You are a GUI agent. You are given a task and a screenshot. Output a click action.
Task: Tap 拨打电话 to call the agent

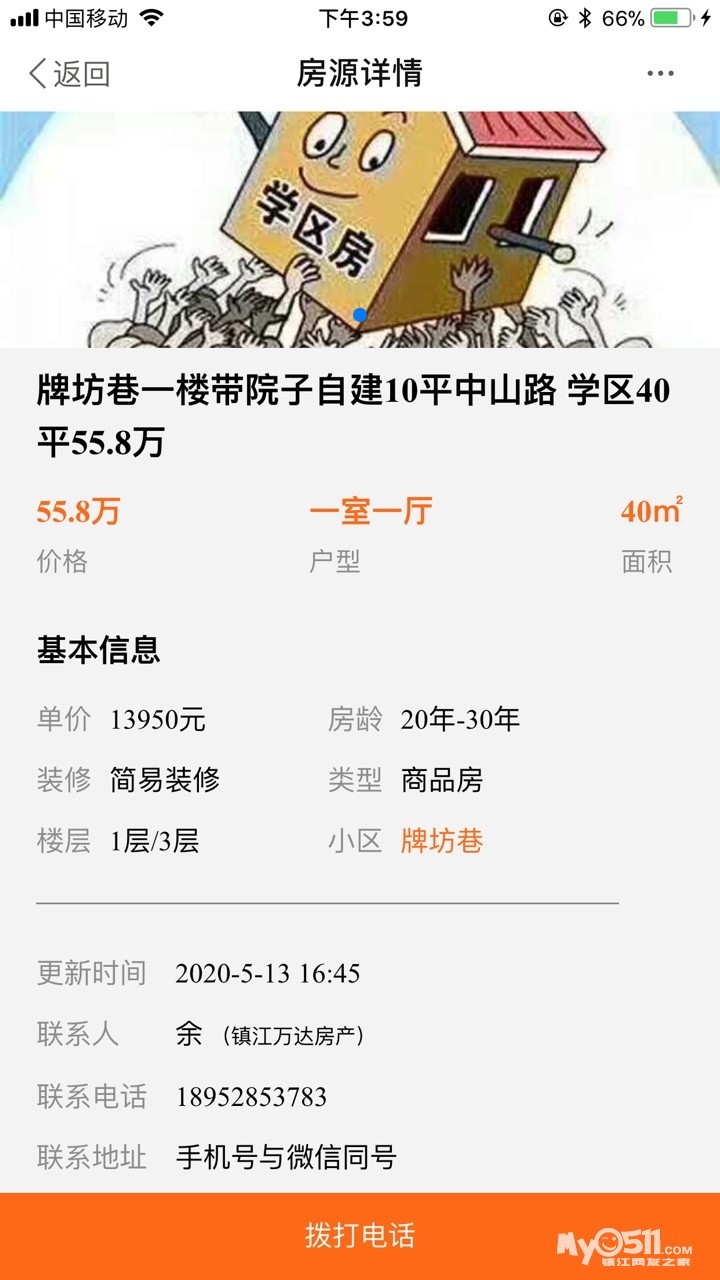360,1236
